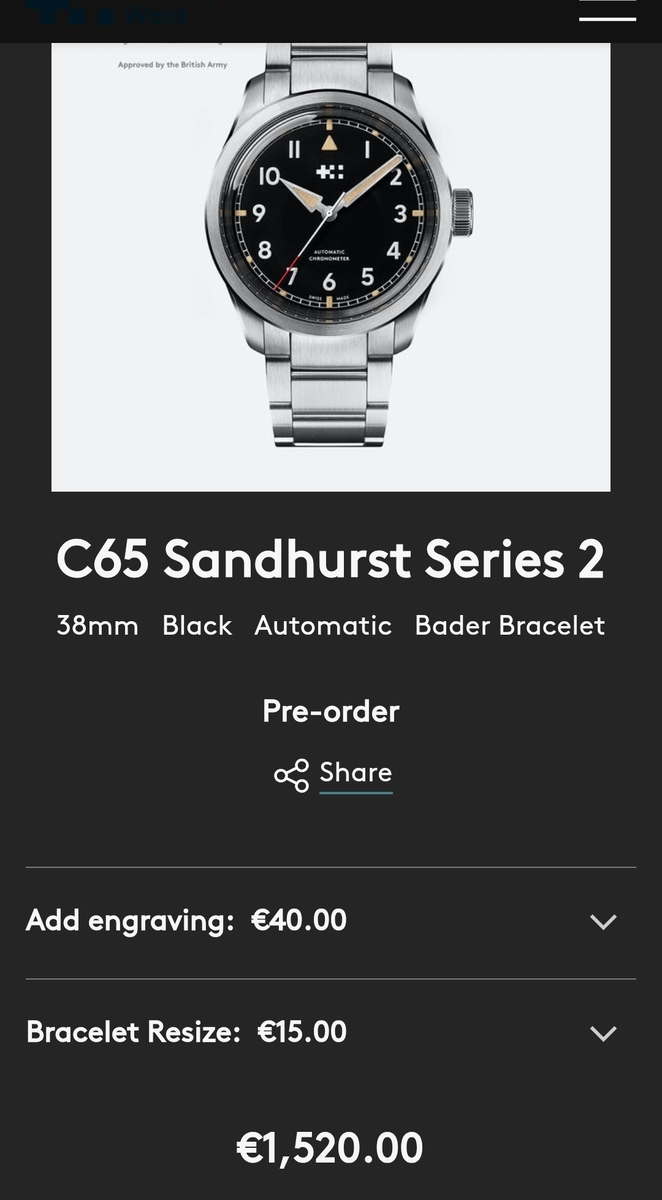This screenshot has height=1200, width=662.
Task: Expand the Add engraving option
Action: tap(603, 921)
